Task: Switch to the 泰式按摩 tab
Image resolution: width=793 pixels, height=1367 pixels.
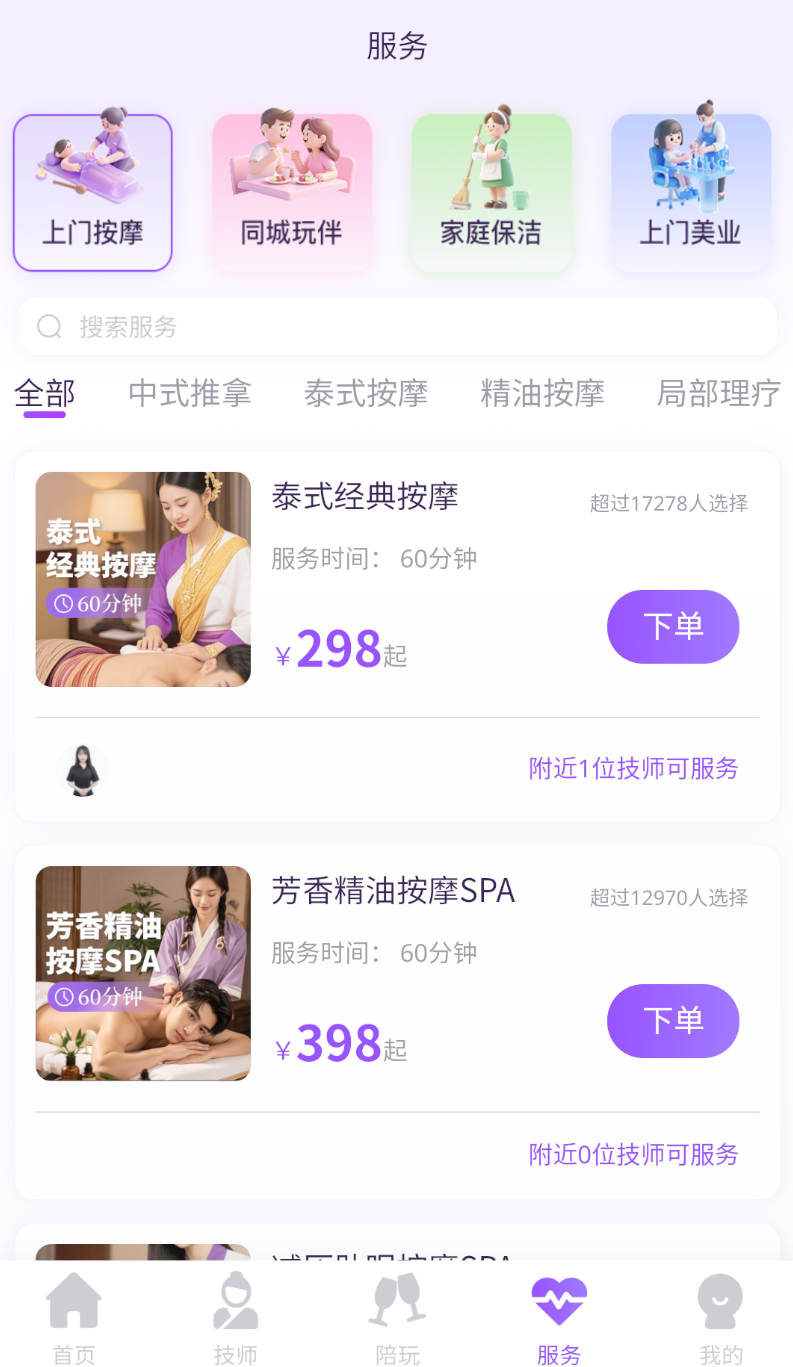Action: click(x=366, y=394)
